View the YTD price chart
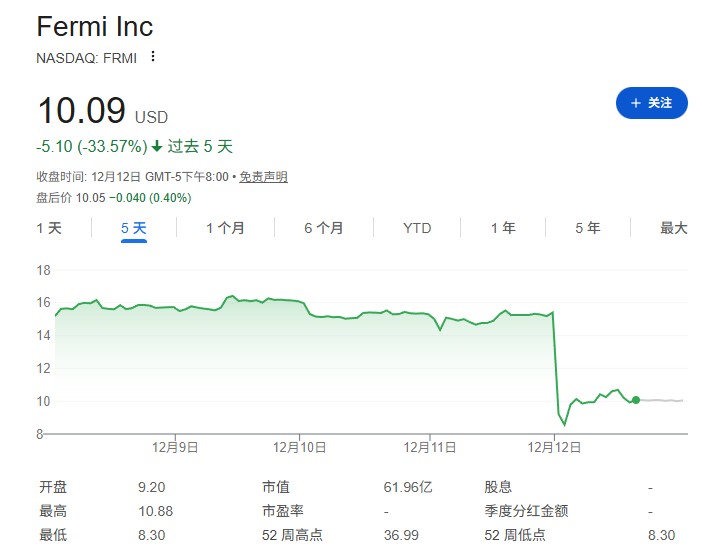Image resolution: width=702 pixels, height=559 pixels. 417,228
